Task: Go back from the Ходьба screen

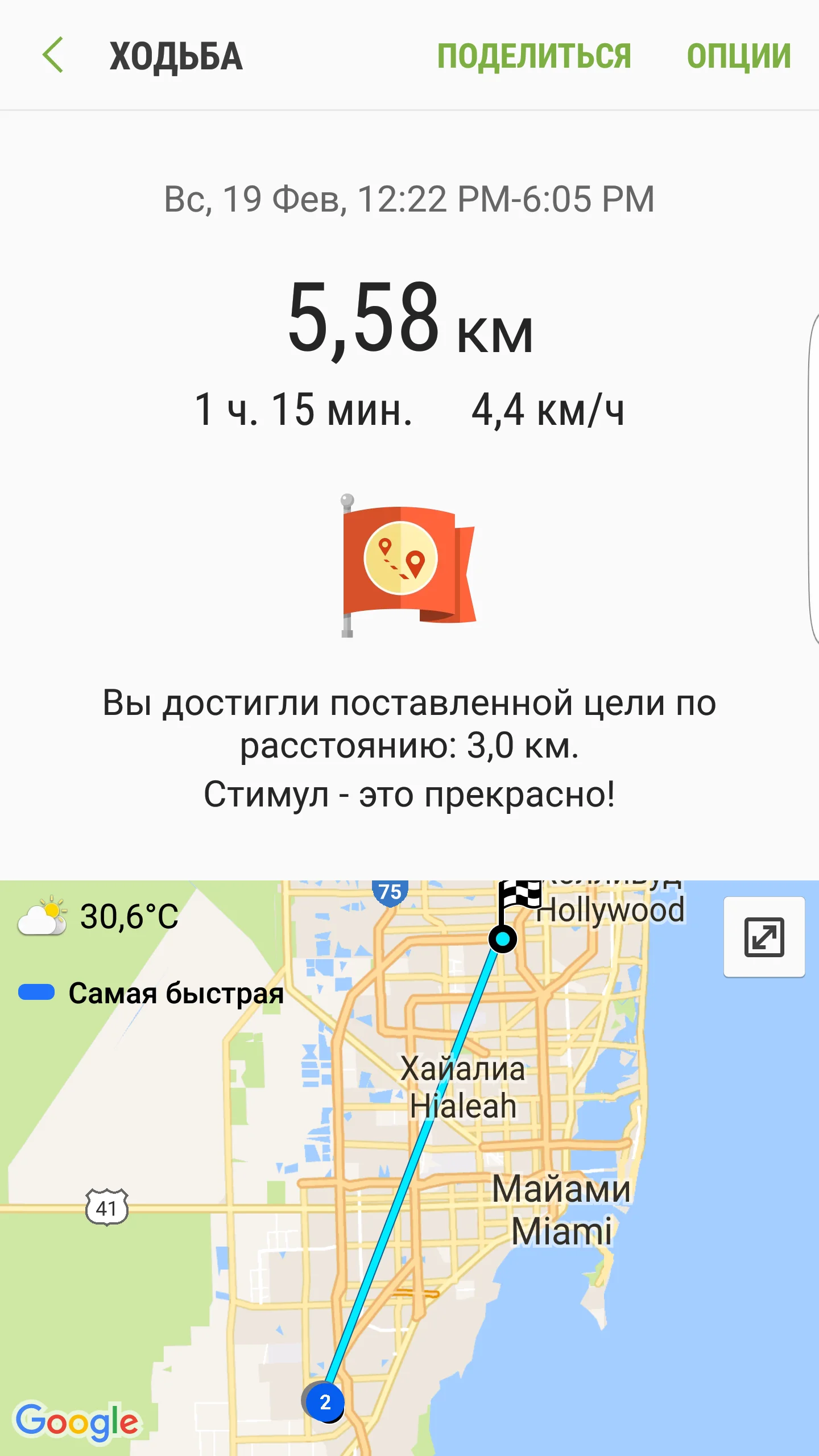Action: pyautogui.click(x=53, y=56)
